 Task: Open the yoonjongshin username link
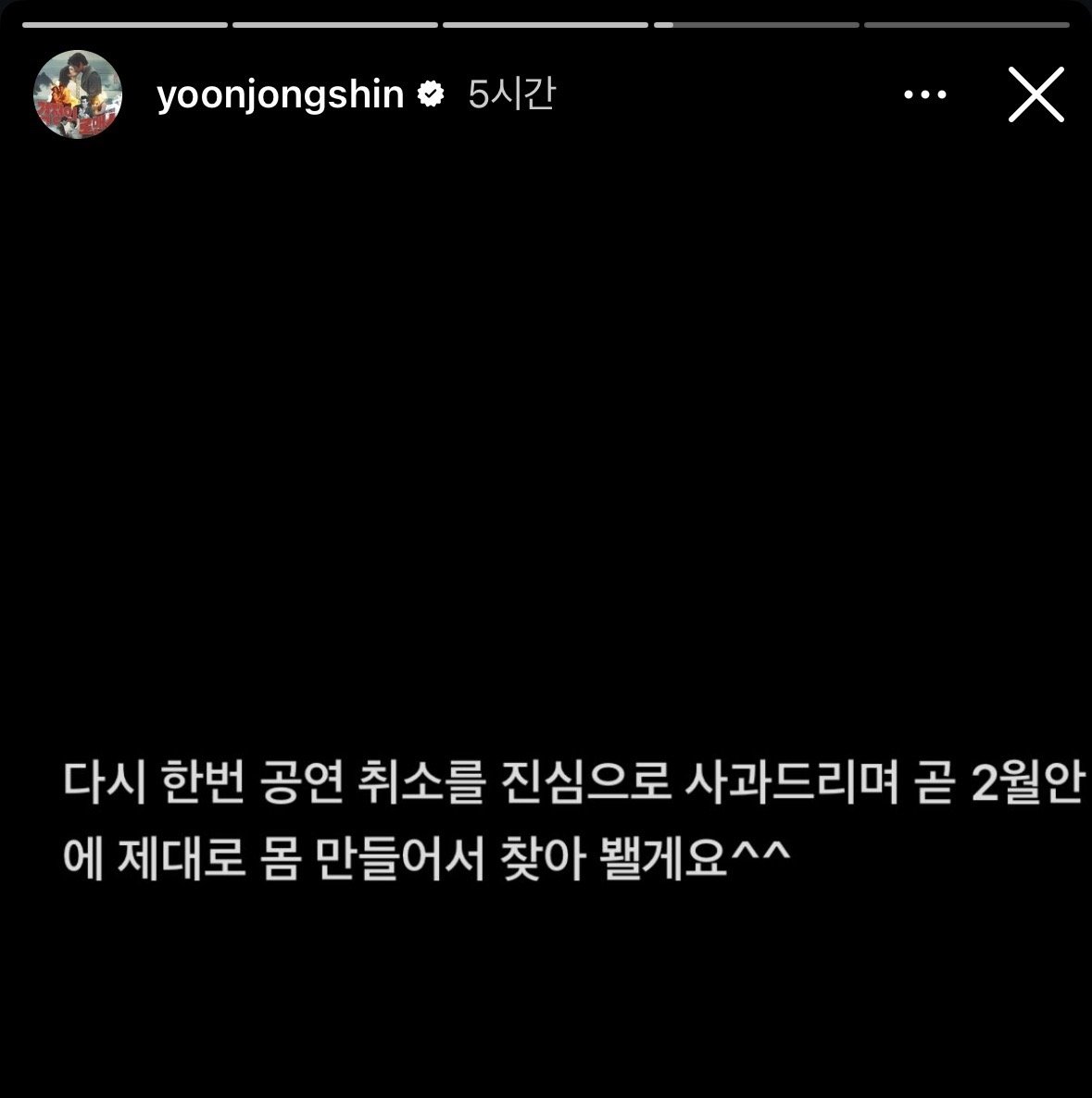280,94
